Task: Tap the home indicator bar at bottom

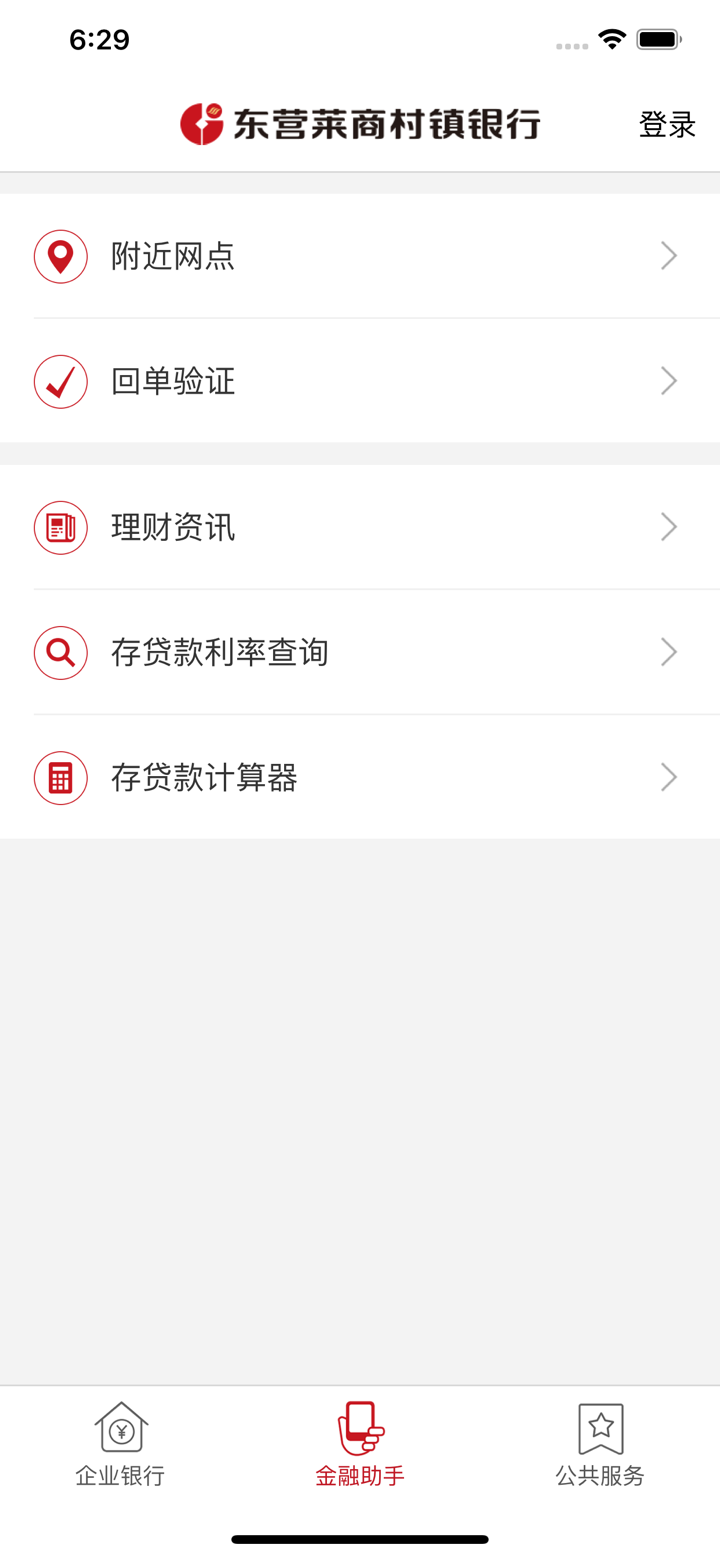Action: tap(360, 1539)
